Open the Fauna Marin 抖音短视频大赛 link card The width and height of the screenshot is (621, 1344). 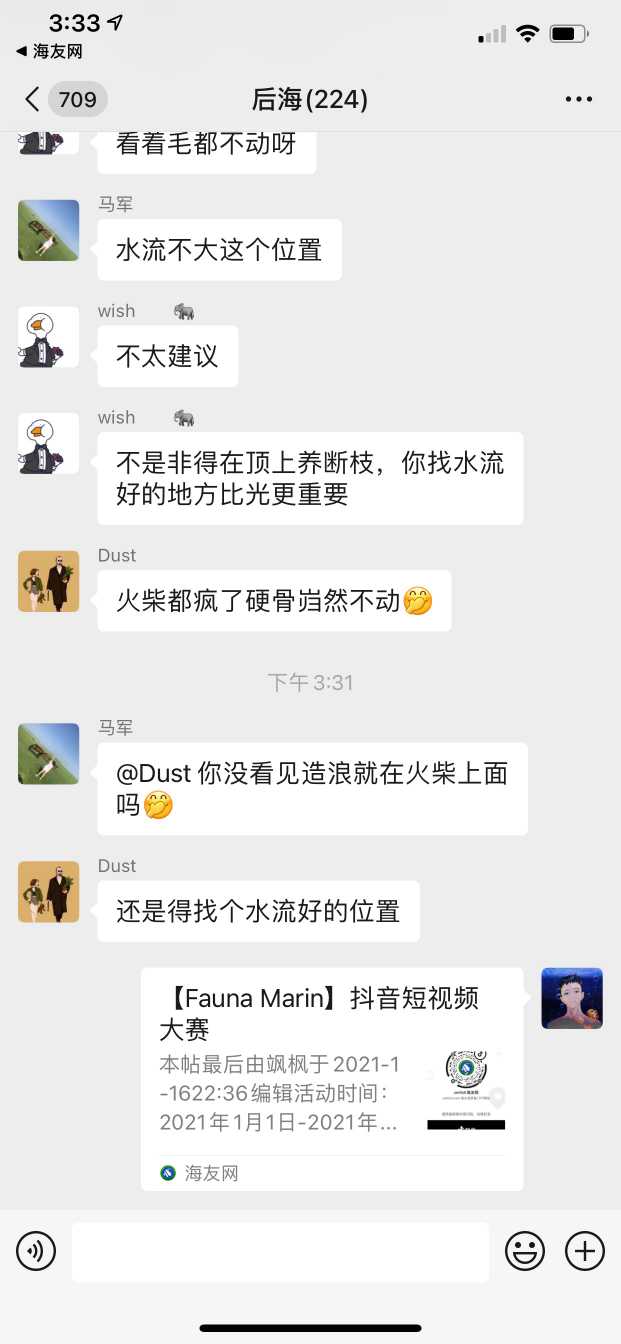[x=332, y=1078]
